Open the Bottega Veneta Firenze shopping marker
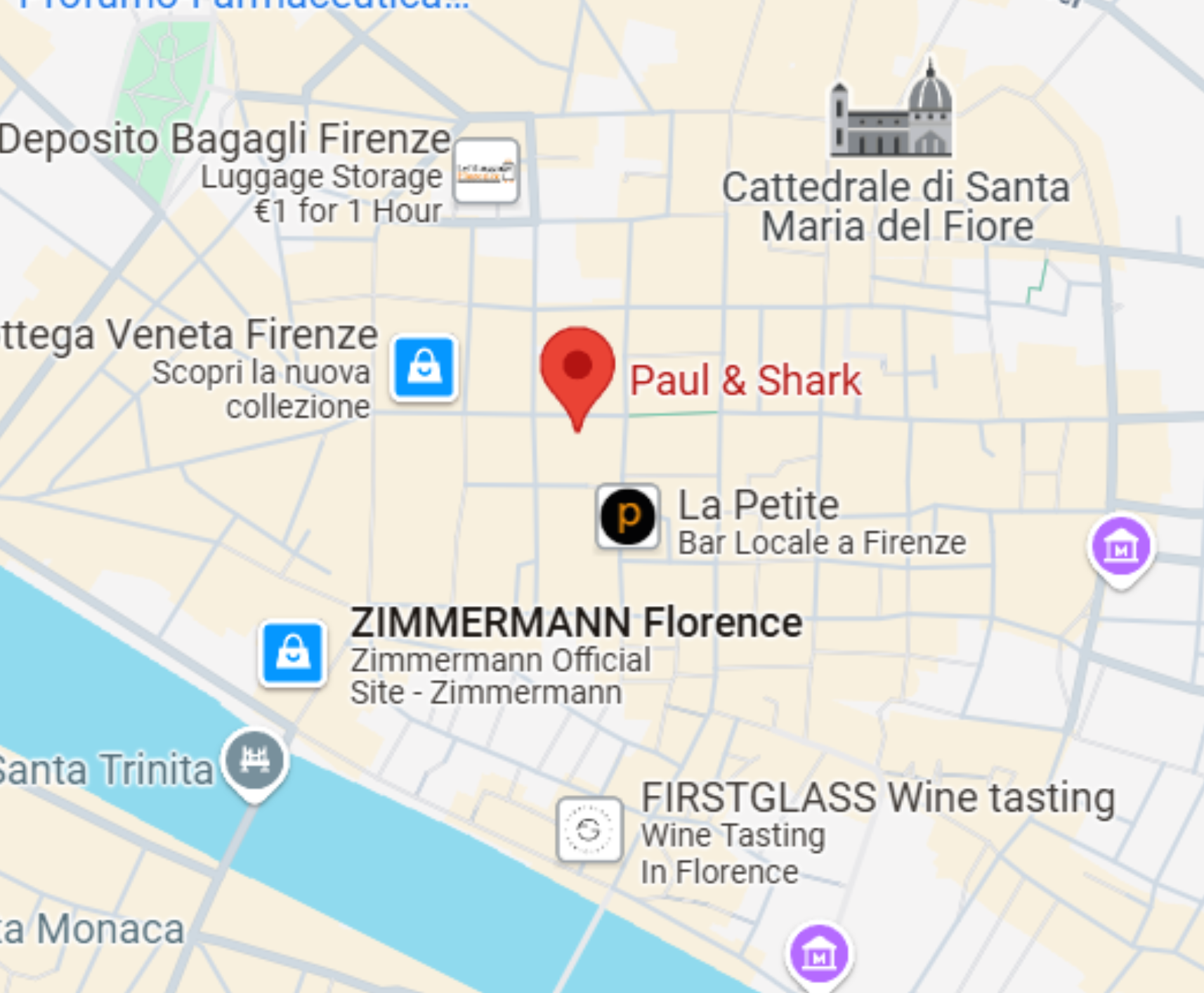 click(x=424, y=367)
